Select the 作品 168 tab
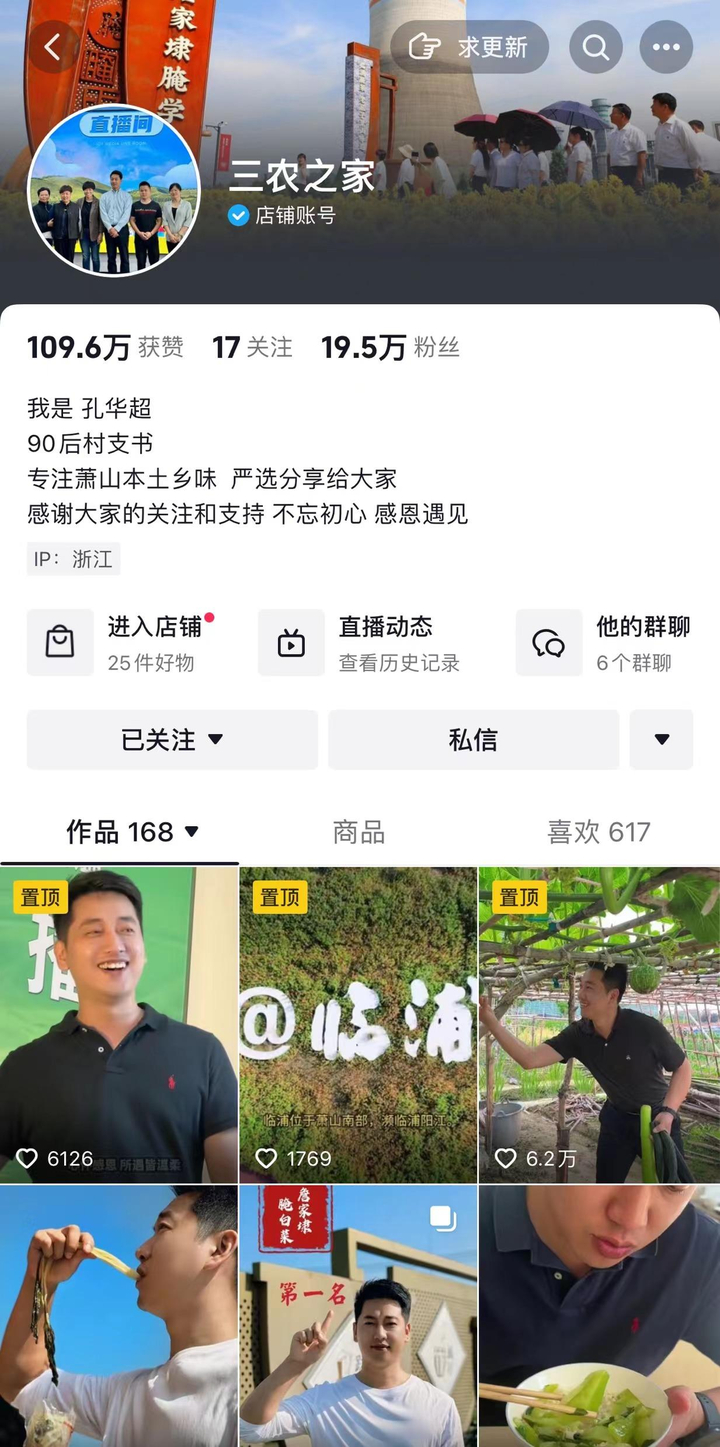The width and height of the screenshot is (720, 1447). coord(120,832)
